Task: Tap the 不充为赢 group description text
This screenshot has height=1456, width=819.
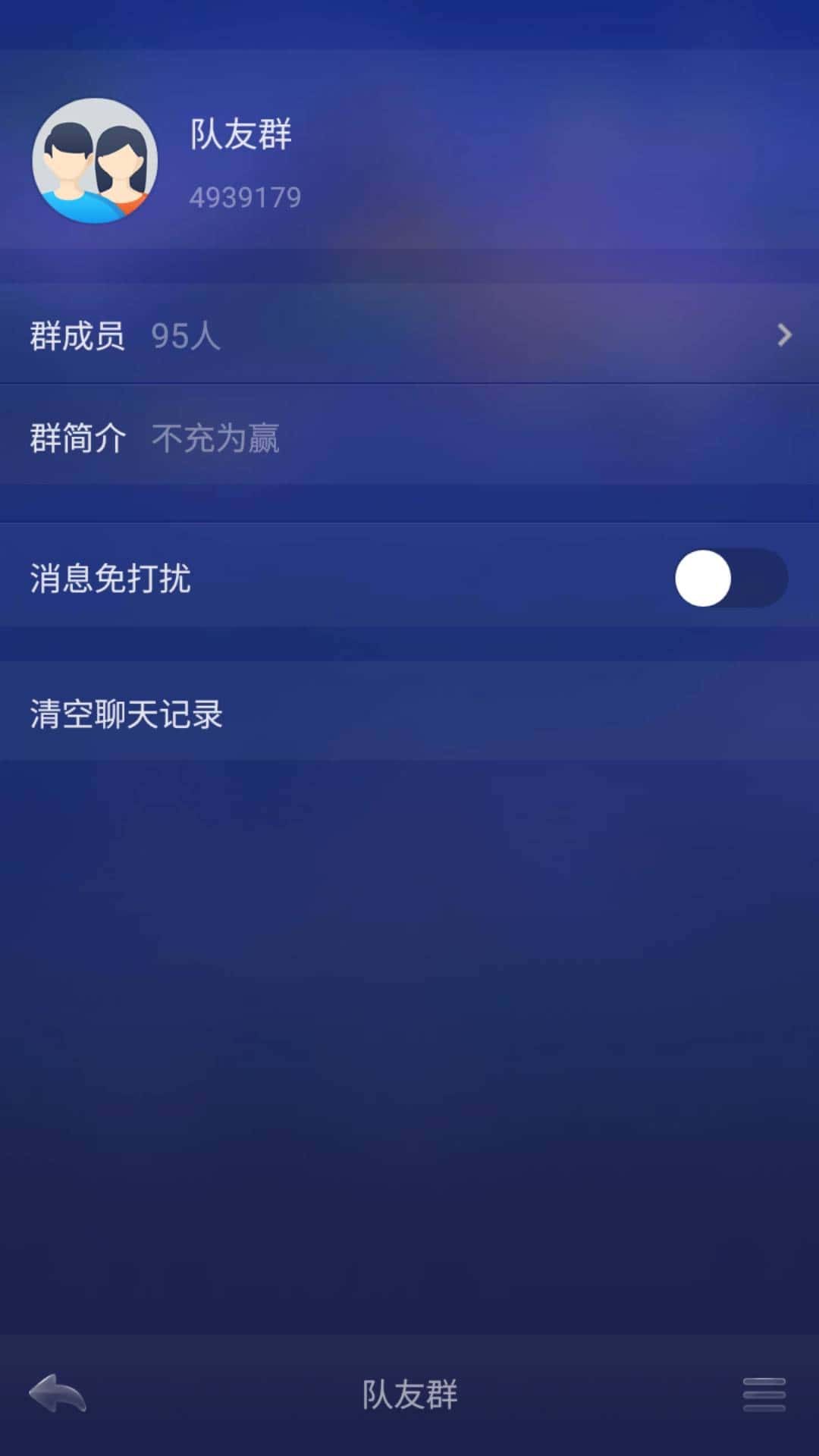Action: (215, 438)
